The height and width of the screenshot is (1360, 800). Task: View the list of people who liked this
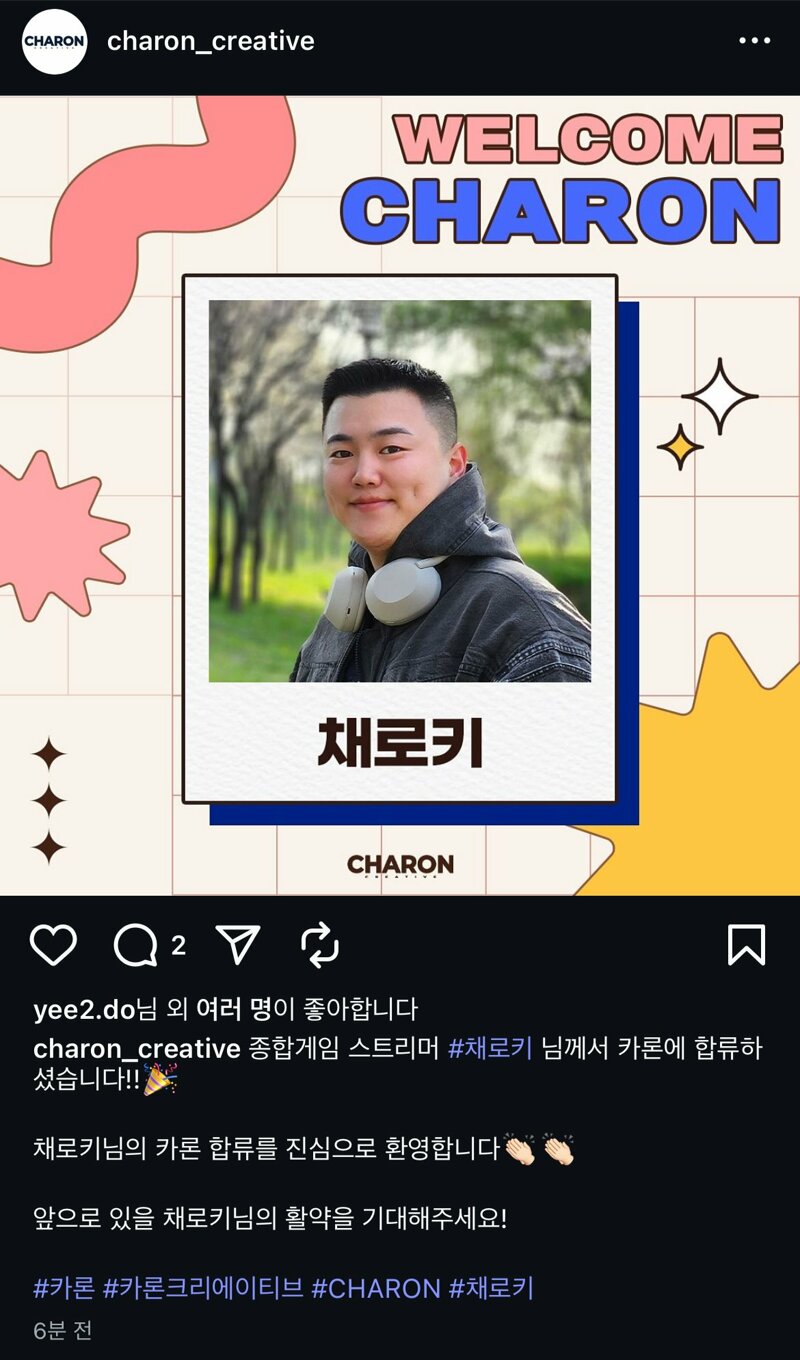233,1010
